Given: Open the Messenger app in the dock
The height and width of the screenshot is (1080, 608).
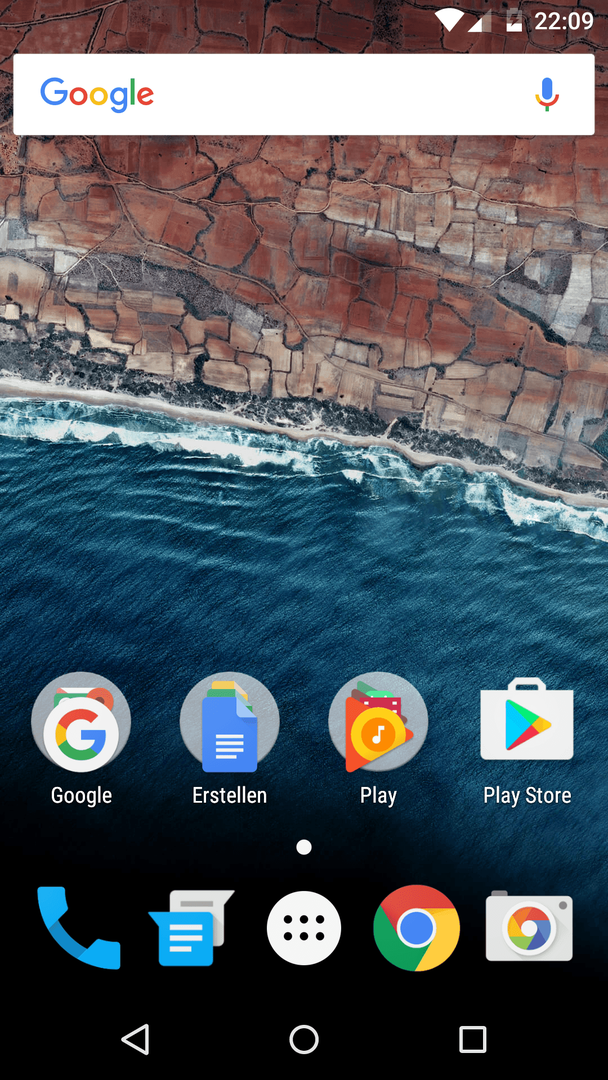Looking at the screenshot, I should click(190, 928).
